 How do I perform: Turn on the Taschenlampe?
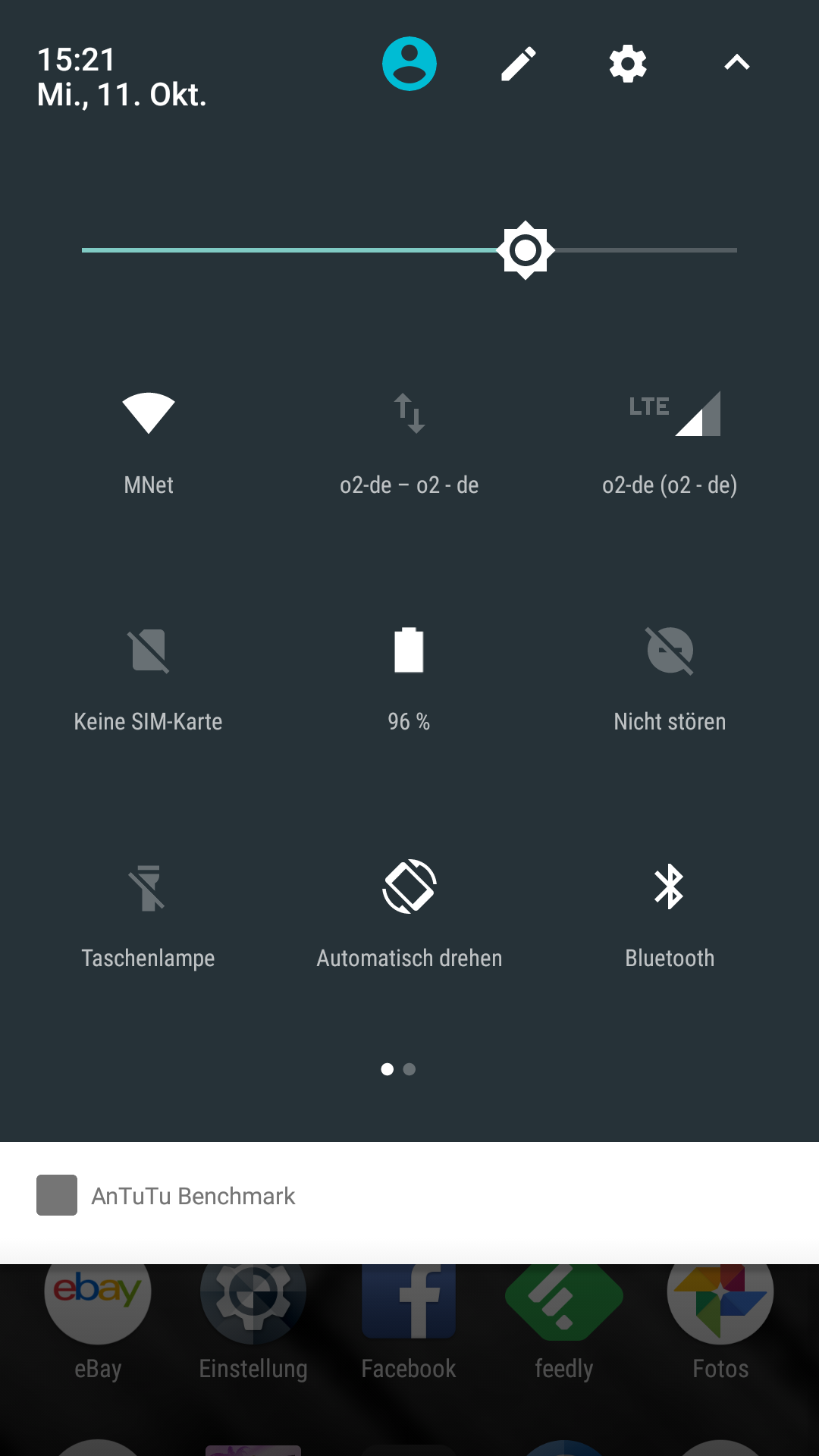[149, 887]
